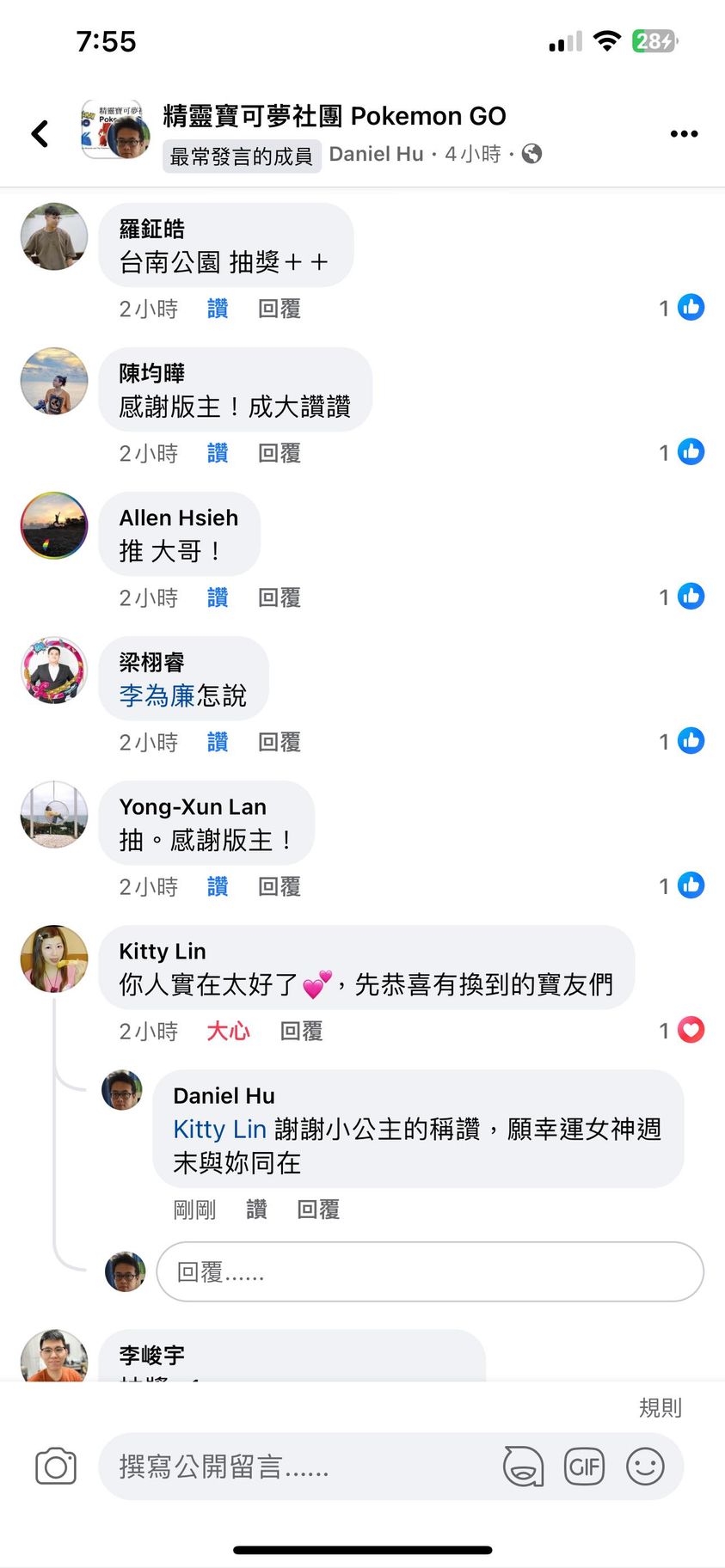This screenshot has height=1568, width=725.
Task: Open the GIF picker
Action: pyautogui.click(x=584, y=1467)
